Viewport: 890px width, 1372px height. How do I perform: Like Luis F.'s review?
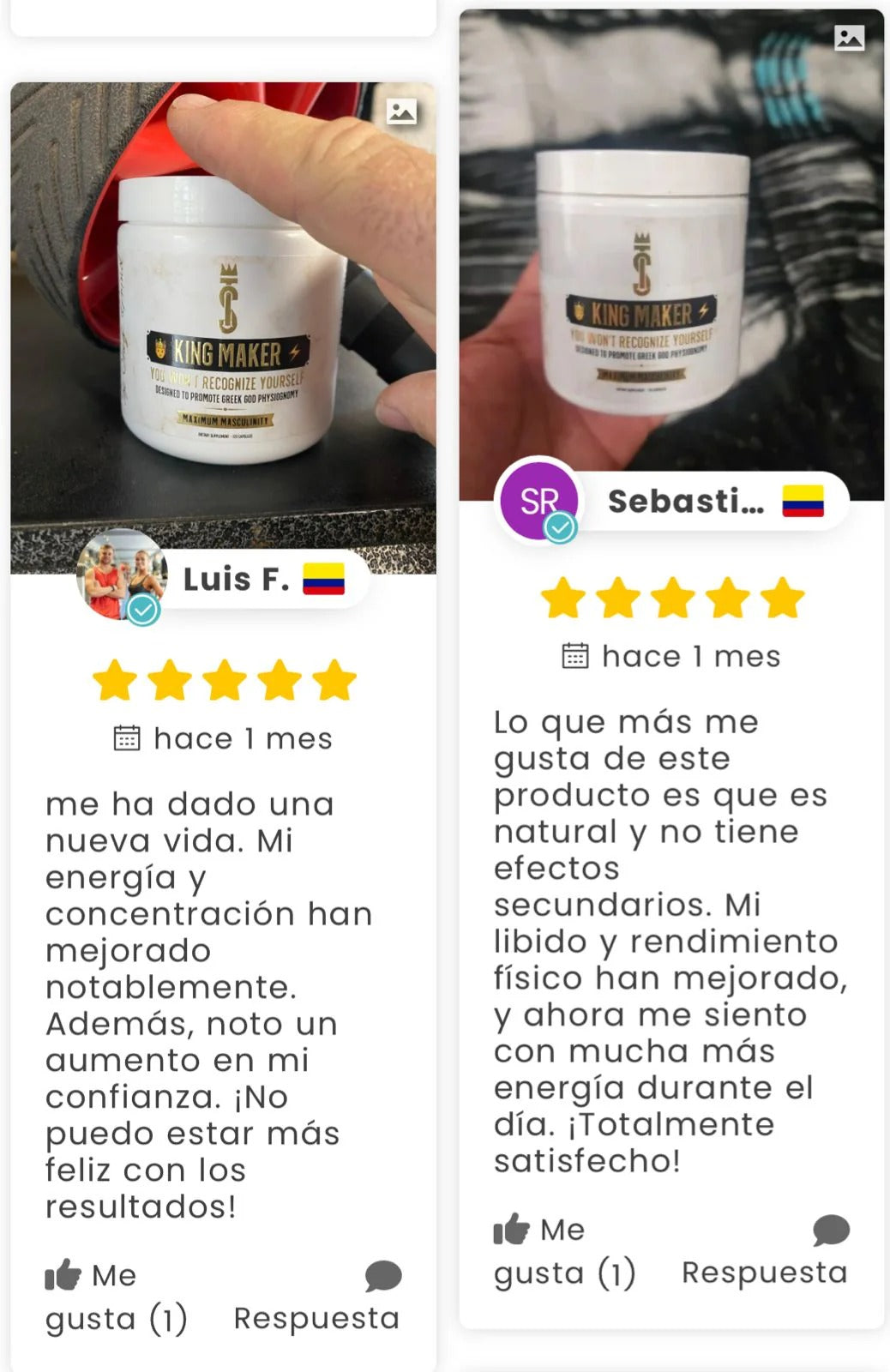64,1276
